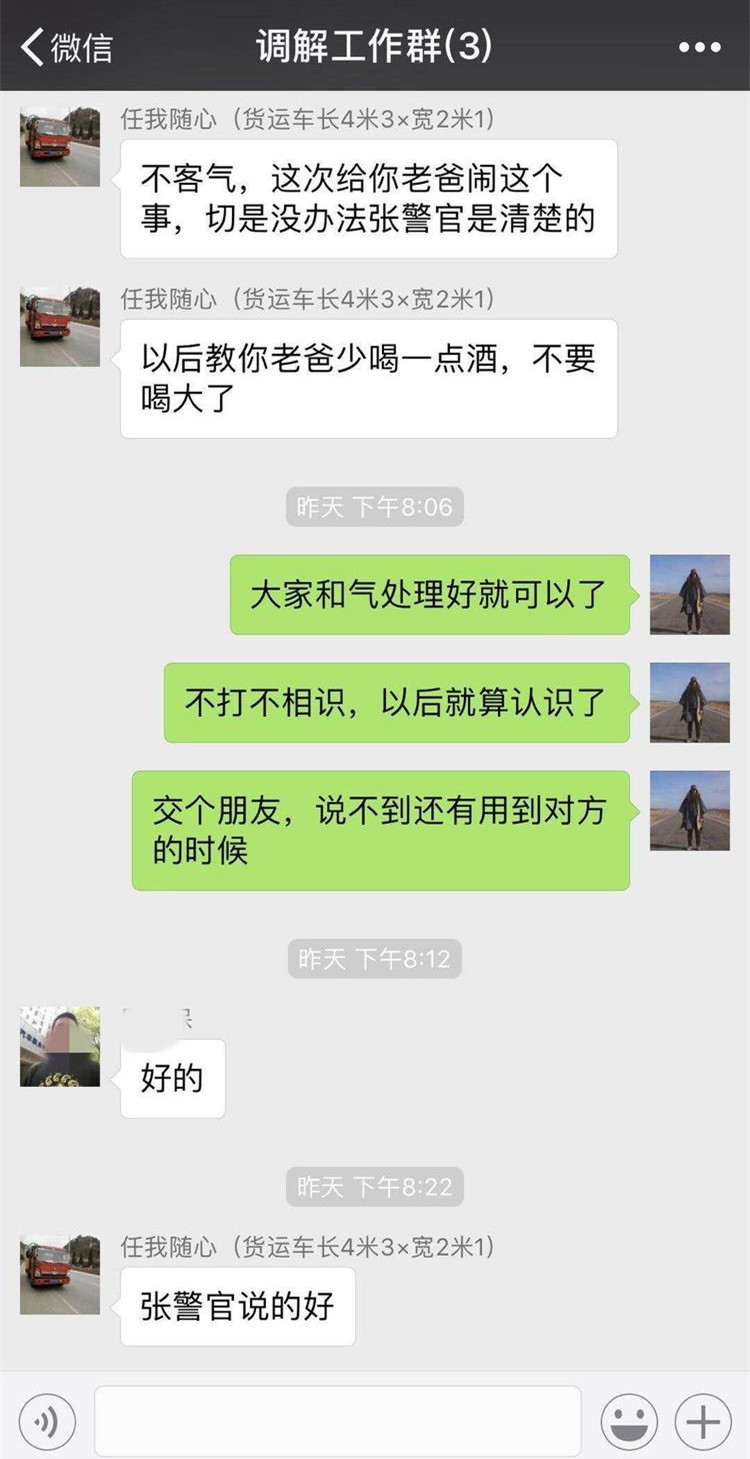The width and height of the screenshot is (750, 1459).
Task: Tap own avatar next to 大家和气处理好就可以了
Action: pos(690,595)
